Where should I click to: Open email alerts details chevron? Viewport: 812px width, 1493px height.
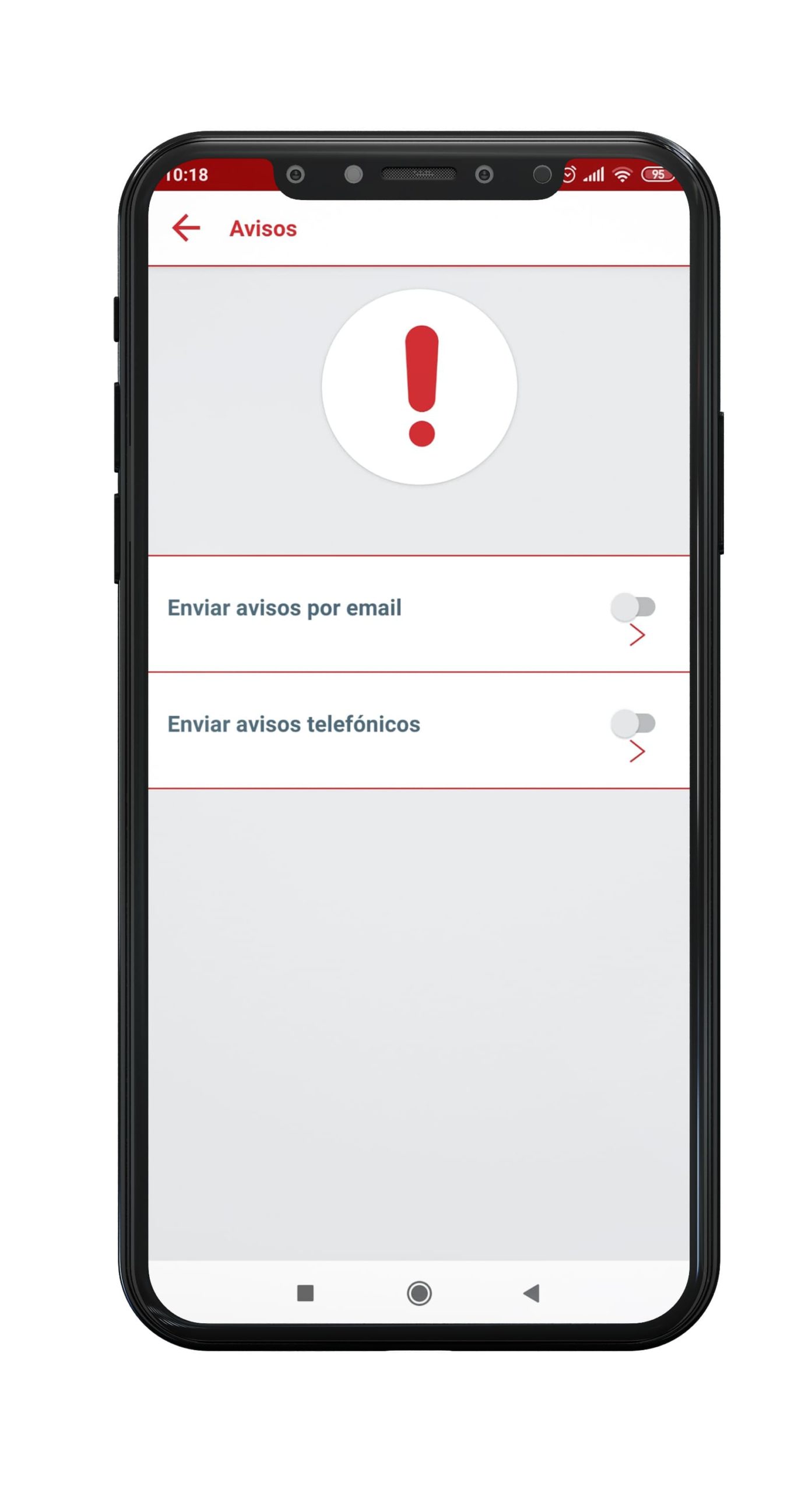[637, 635]
